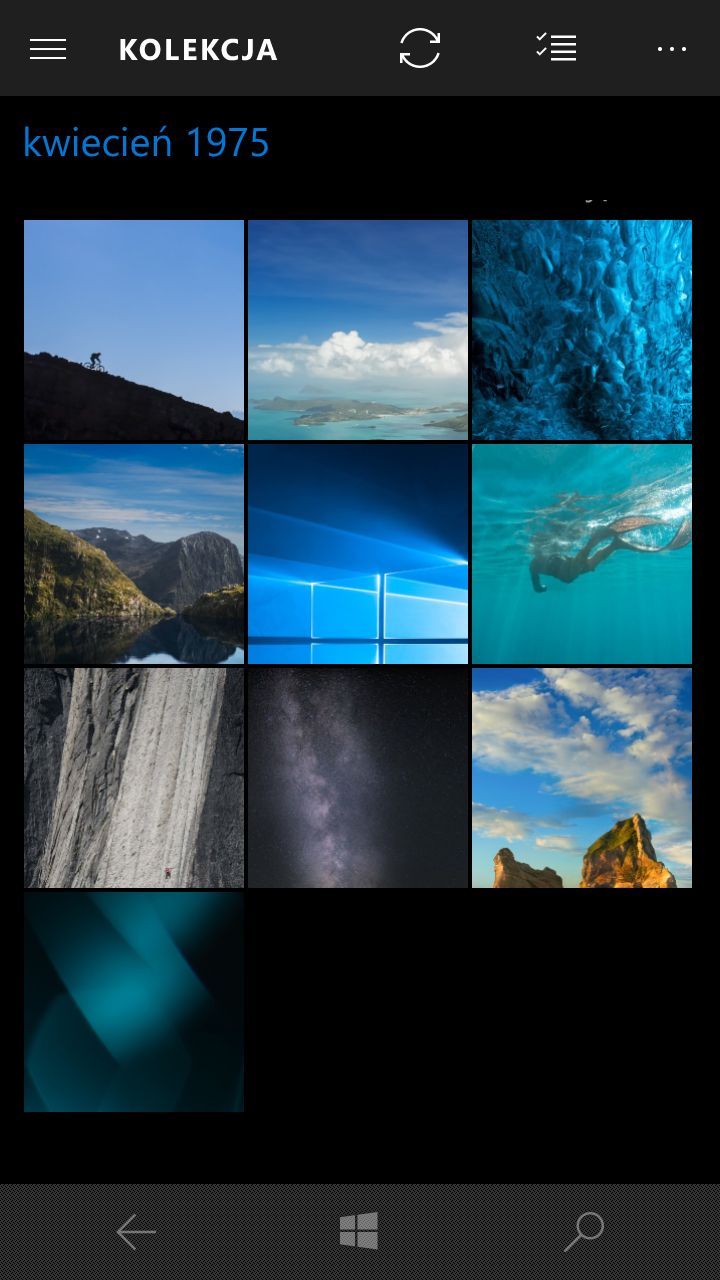This screenshot has width=720, height=1280.
Task: Open the Milky Way night sky photo
Action: 358,778
